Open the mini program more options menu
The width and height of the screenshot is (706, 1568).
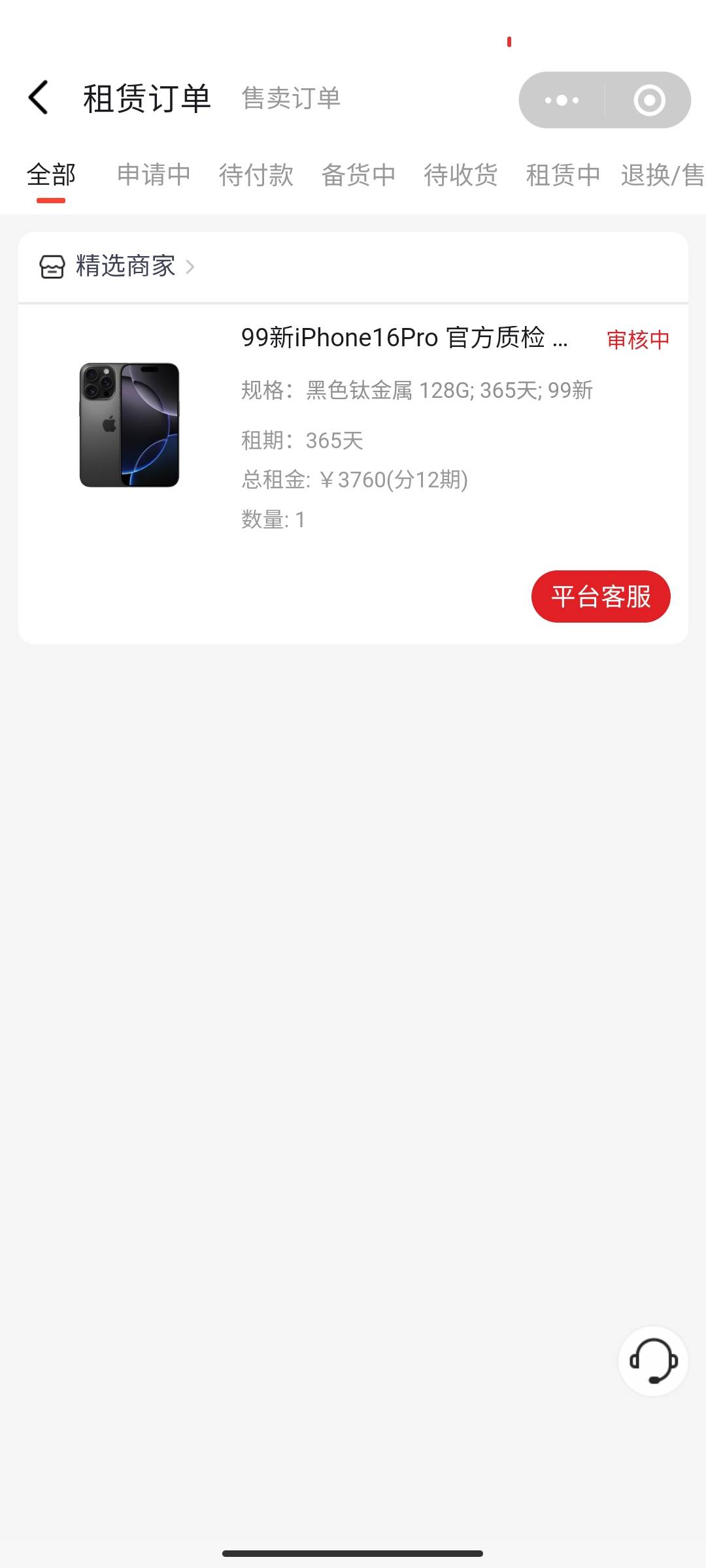562,100
